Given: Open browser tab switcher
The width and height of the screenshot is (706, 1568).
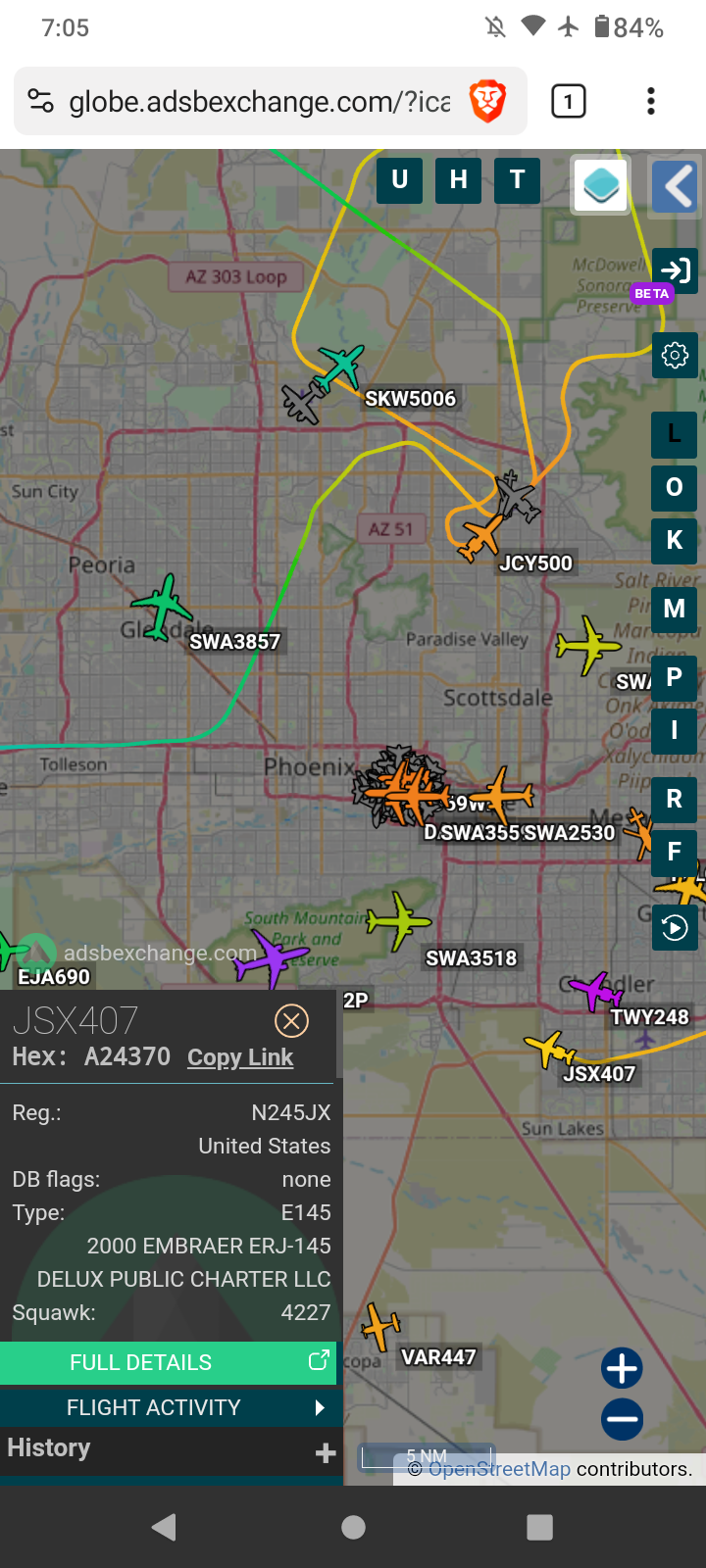Looking at the screenshot, I should [569, 101].
